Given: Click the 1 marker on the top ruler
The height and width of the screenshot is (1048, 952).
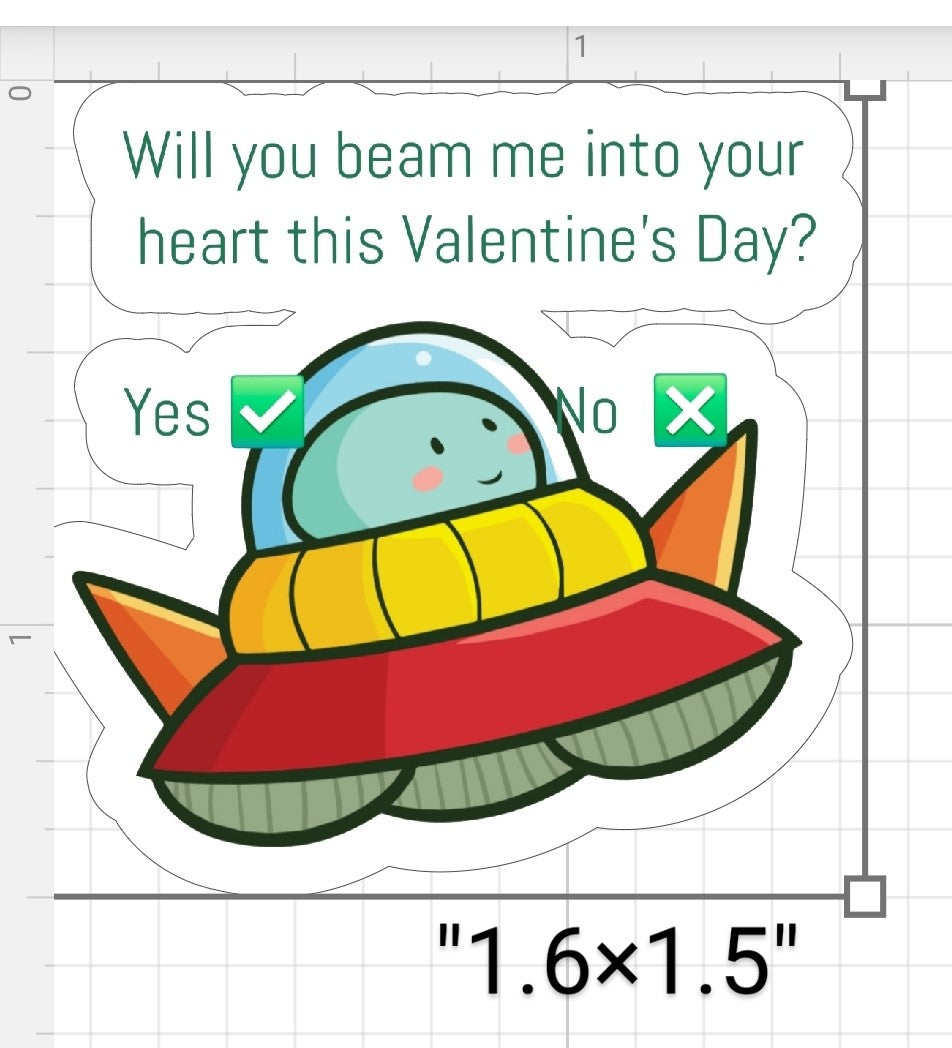Looking at the screenshot, I should [580, 45].
